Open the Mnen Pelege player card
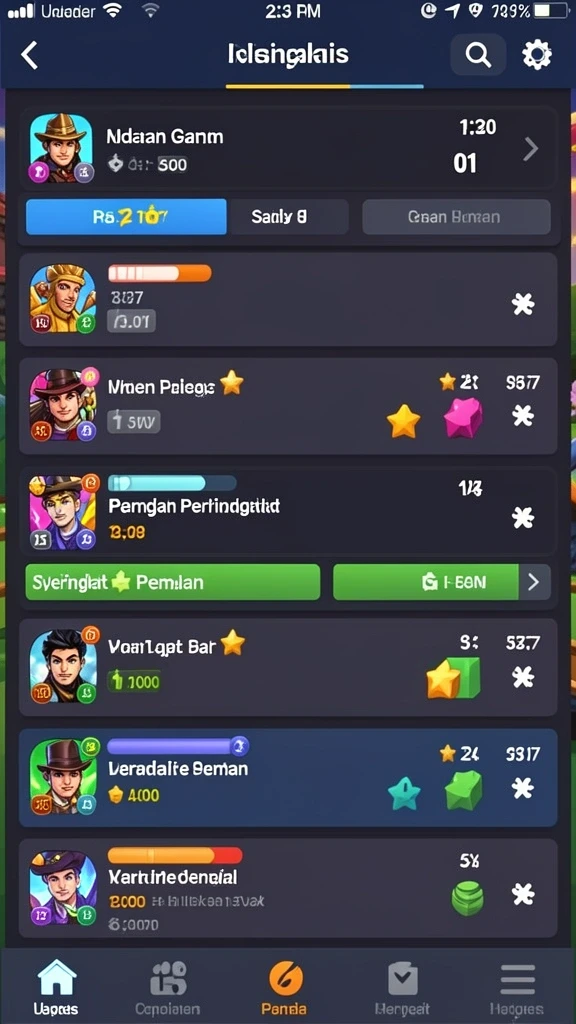Image resolution: width=576 pixels, height=1024 pixels. pos(288,406)
